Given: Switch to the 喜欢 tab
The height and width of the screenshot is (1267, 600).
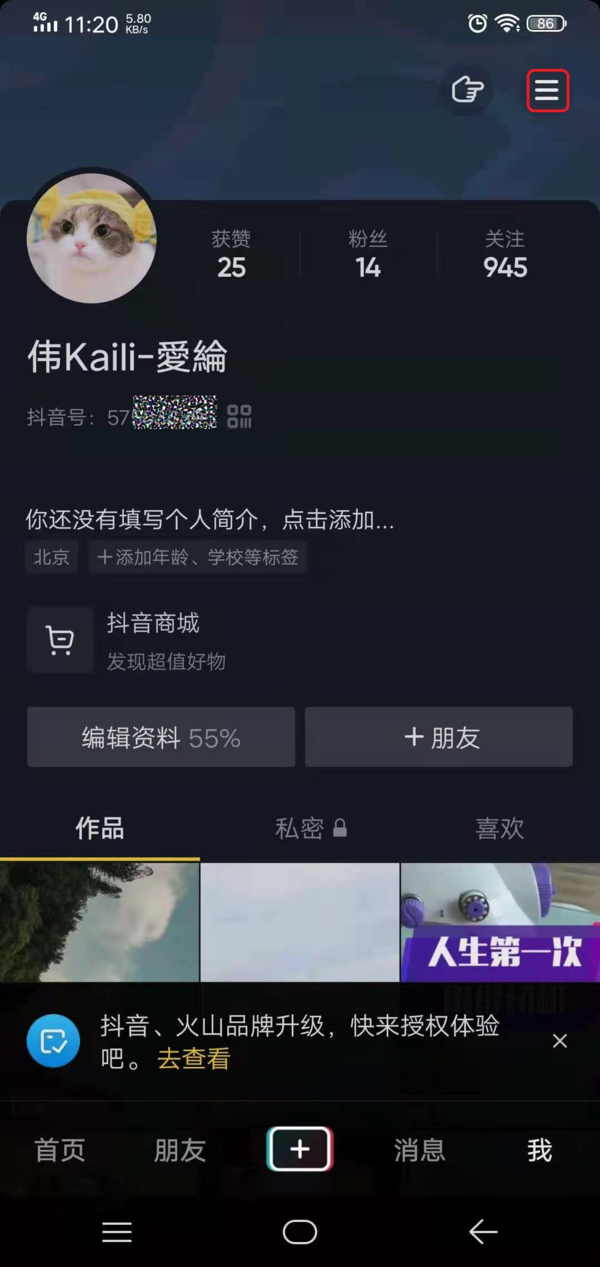Looking at the screenshot, I should [499, 828].
